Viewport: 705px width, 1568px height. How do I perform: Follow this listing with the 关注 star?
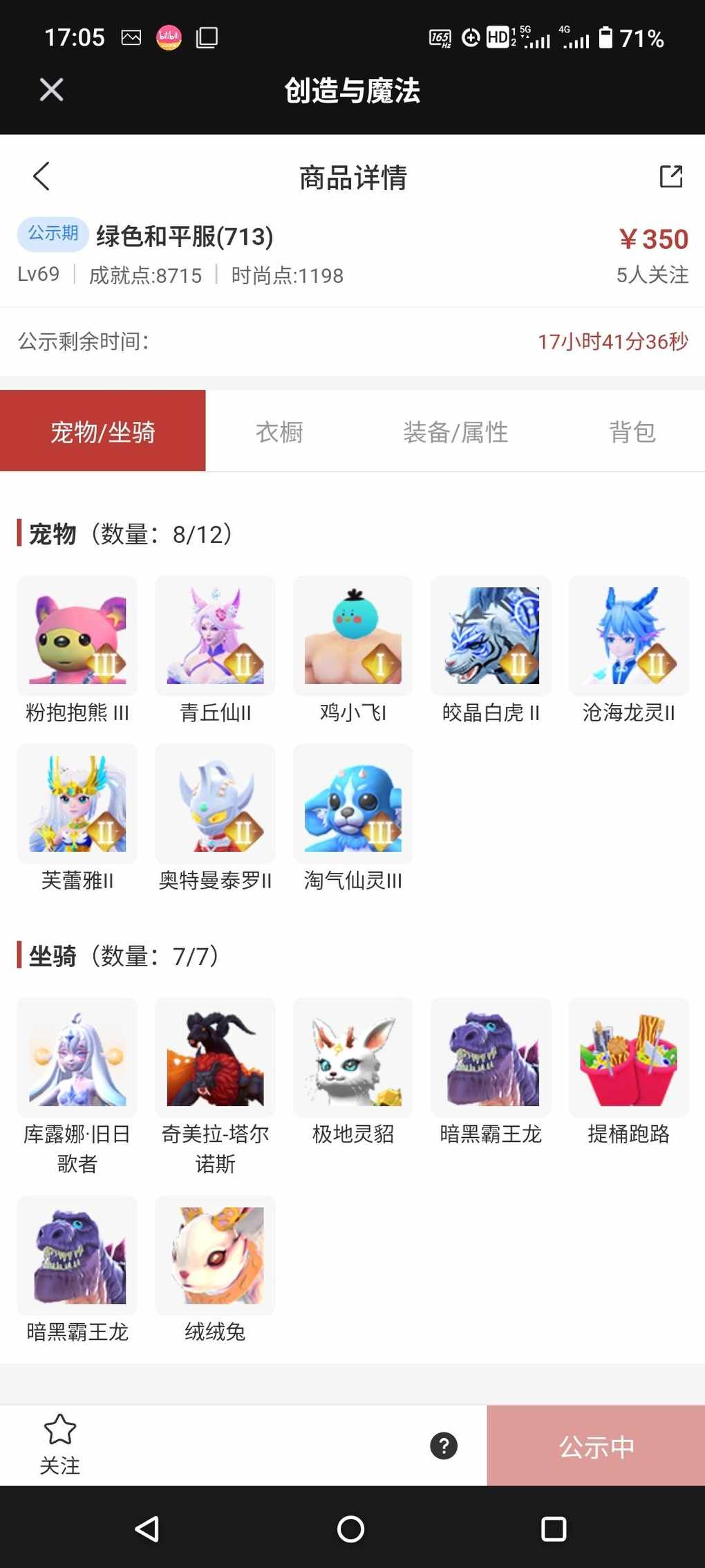(60, 1444)
